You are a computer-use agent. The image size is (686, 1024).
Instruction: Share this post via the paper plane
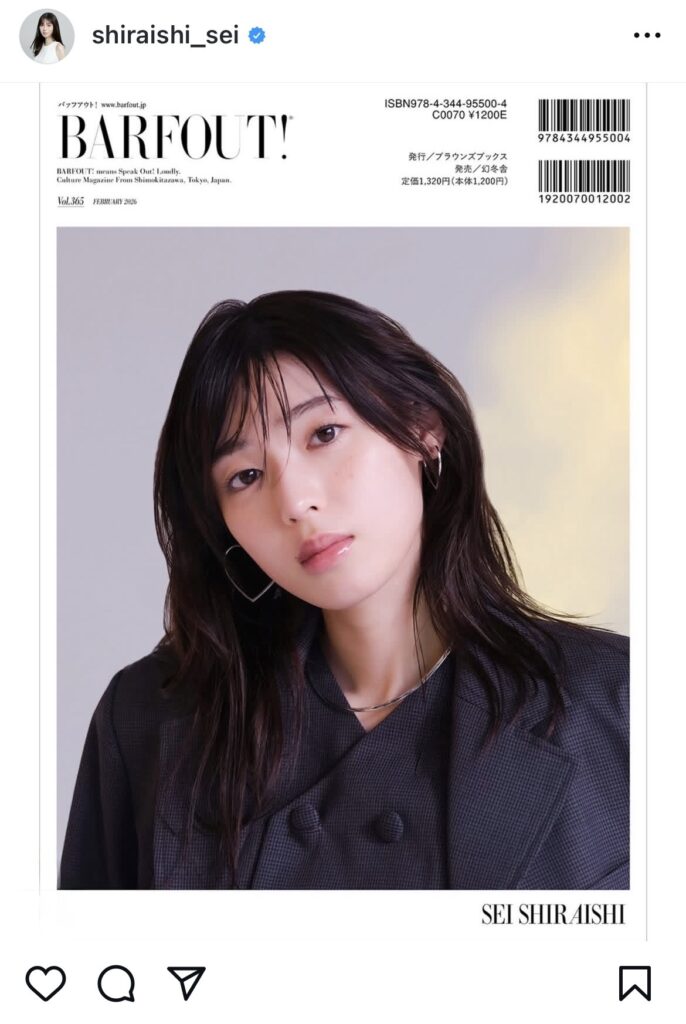click(x=186, y=983)
